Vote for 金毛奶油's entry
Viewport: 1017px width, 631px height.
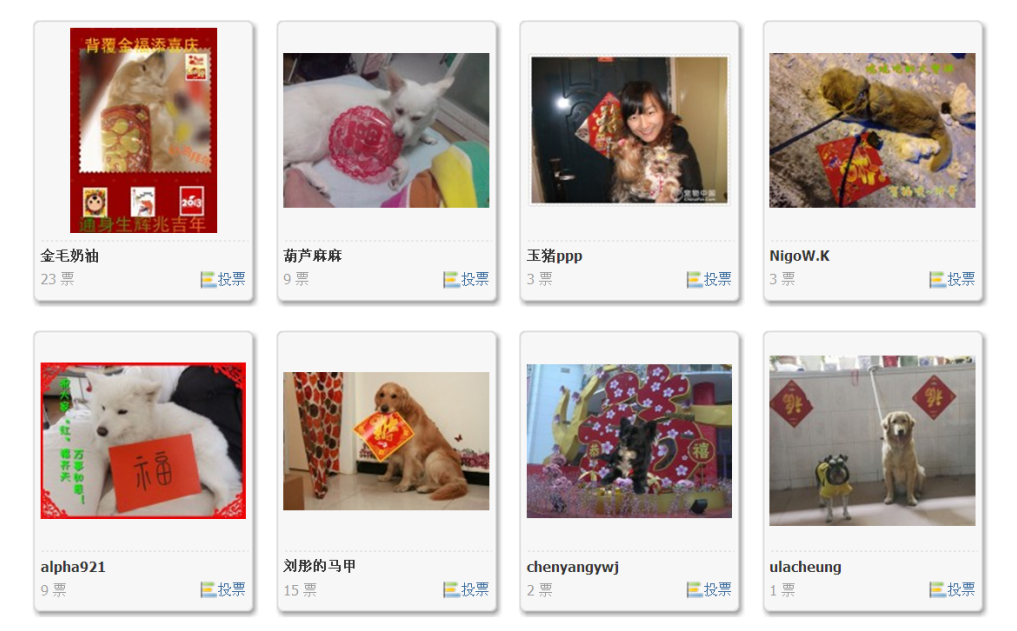pos(223,279)
